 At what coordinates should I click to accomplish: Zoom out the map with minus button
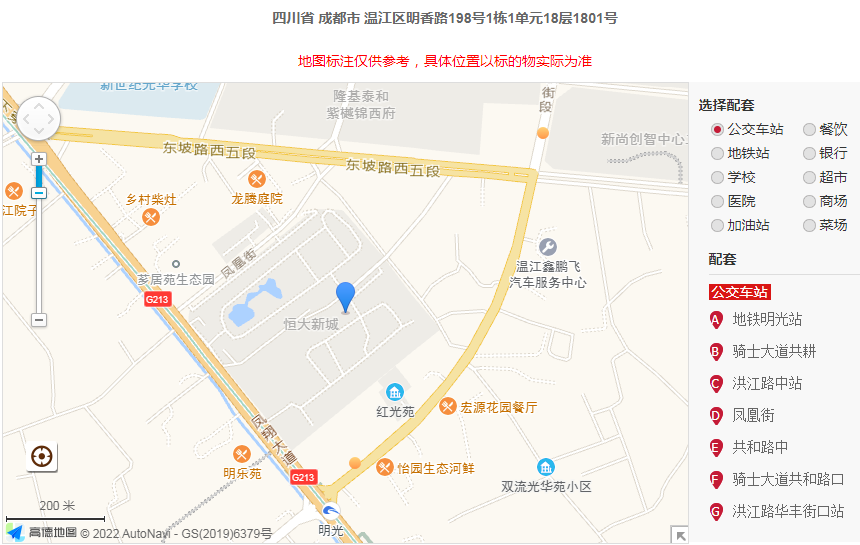pos(39,320)
